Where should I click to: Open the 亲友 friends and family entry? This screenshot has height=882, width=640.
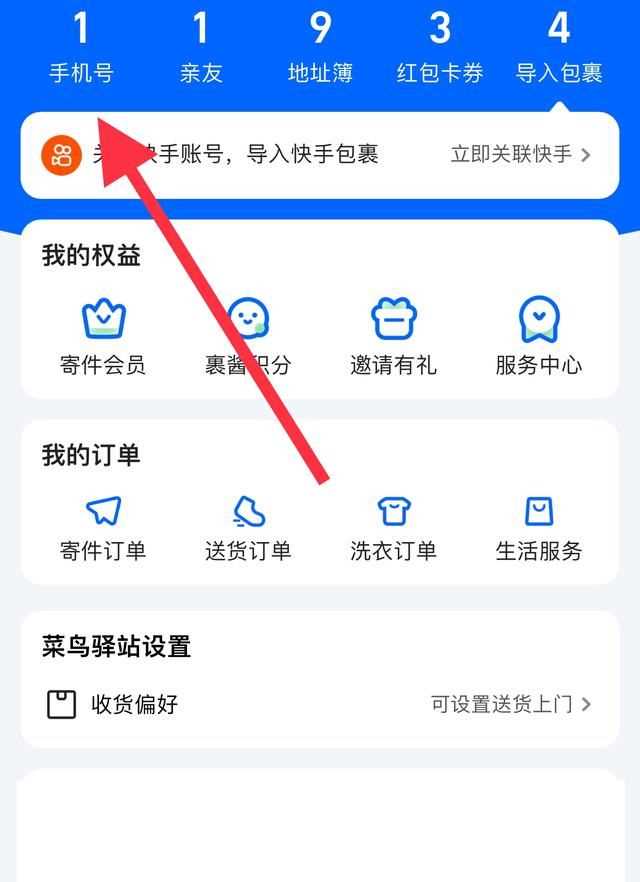pos(201,50)
